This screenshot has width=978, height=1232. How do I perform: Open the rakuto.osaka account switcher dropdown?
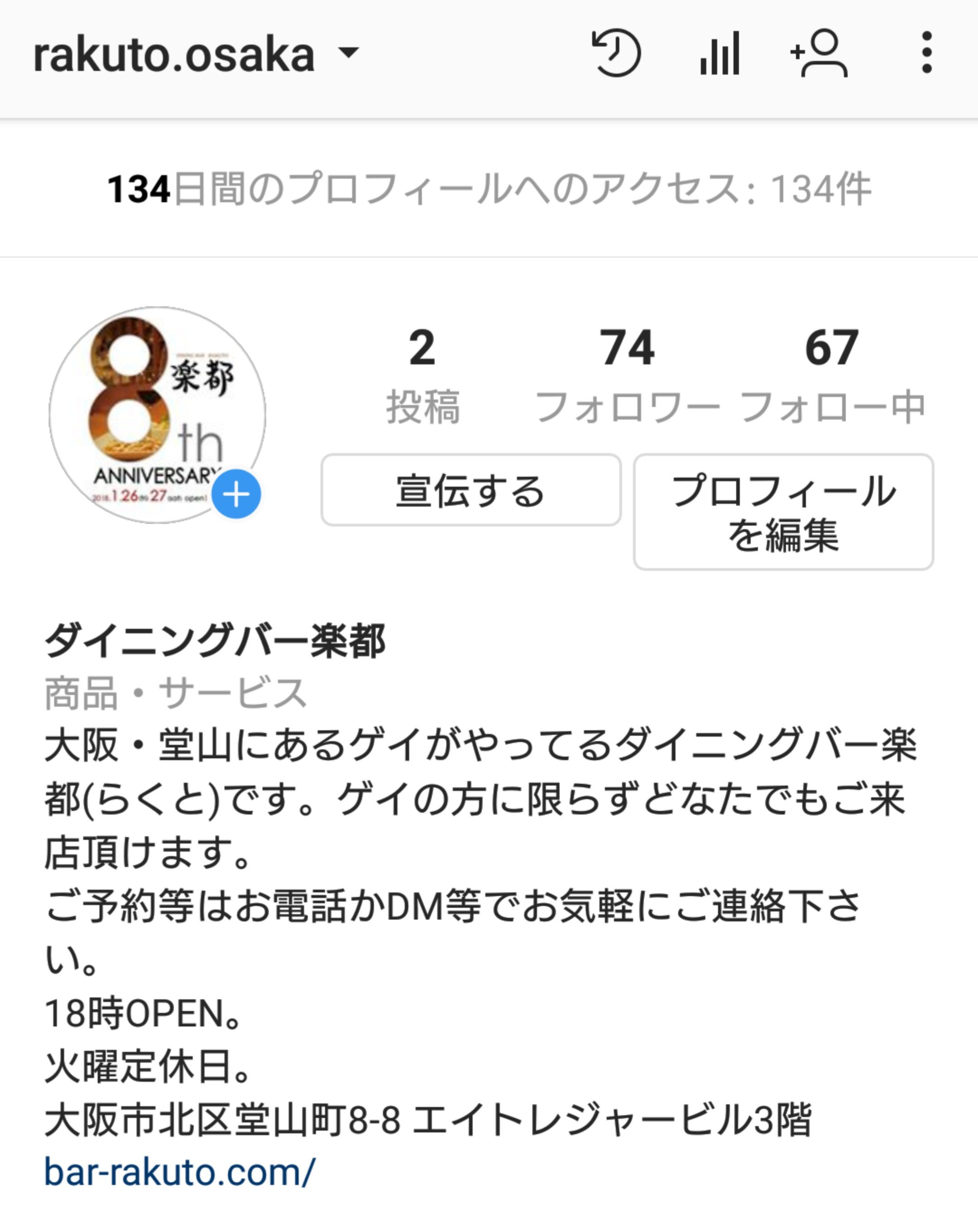click(196, 54)
